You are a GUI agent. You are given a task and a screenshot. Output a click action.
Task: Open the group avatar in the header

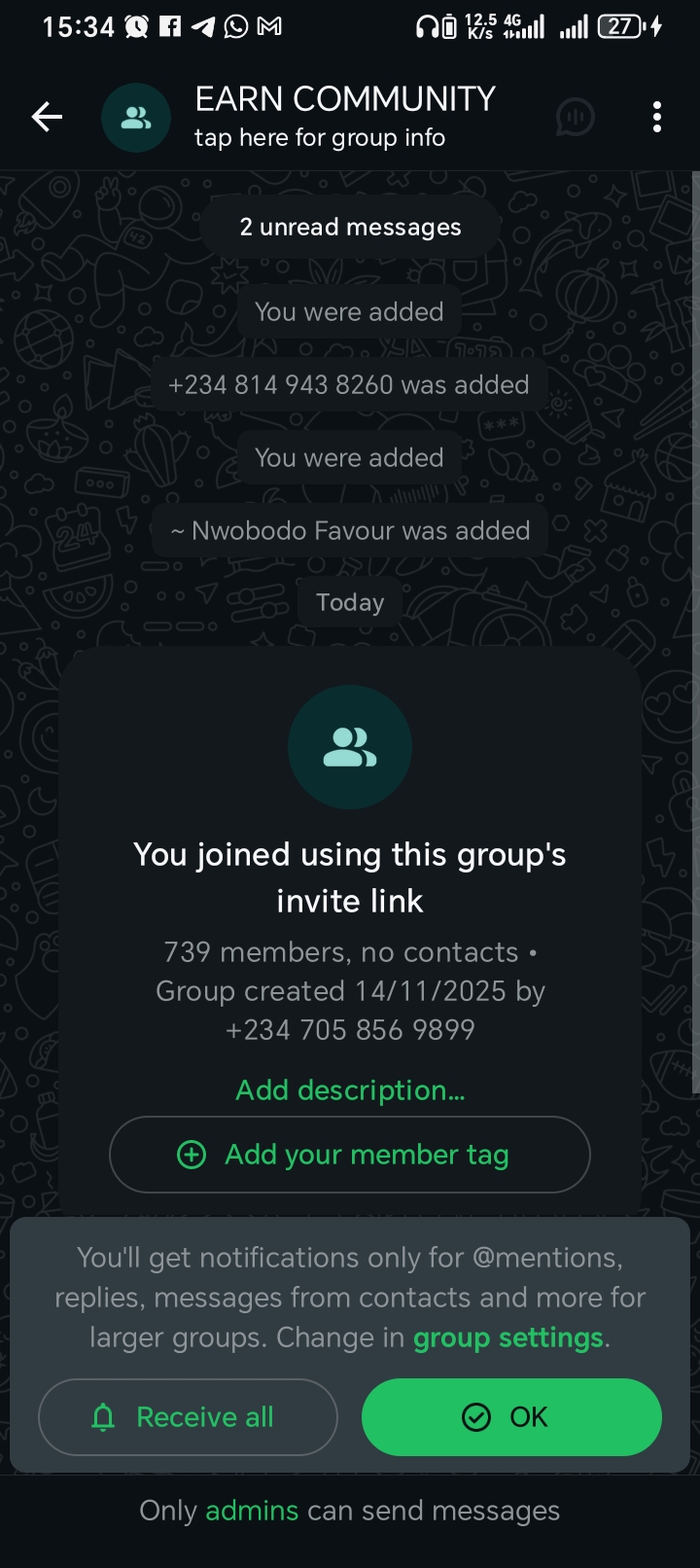136,118
